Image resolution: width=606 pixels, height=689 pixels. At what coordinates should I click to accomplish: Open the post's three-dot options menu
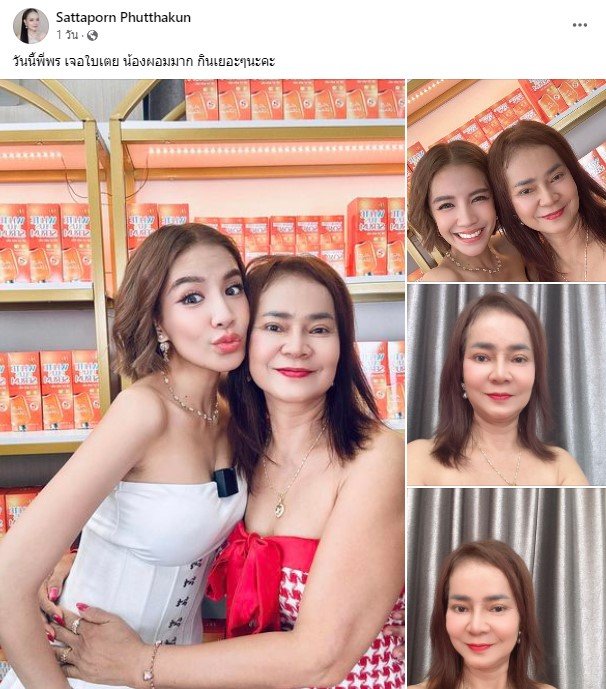coord(579,24)
